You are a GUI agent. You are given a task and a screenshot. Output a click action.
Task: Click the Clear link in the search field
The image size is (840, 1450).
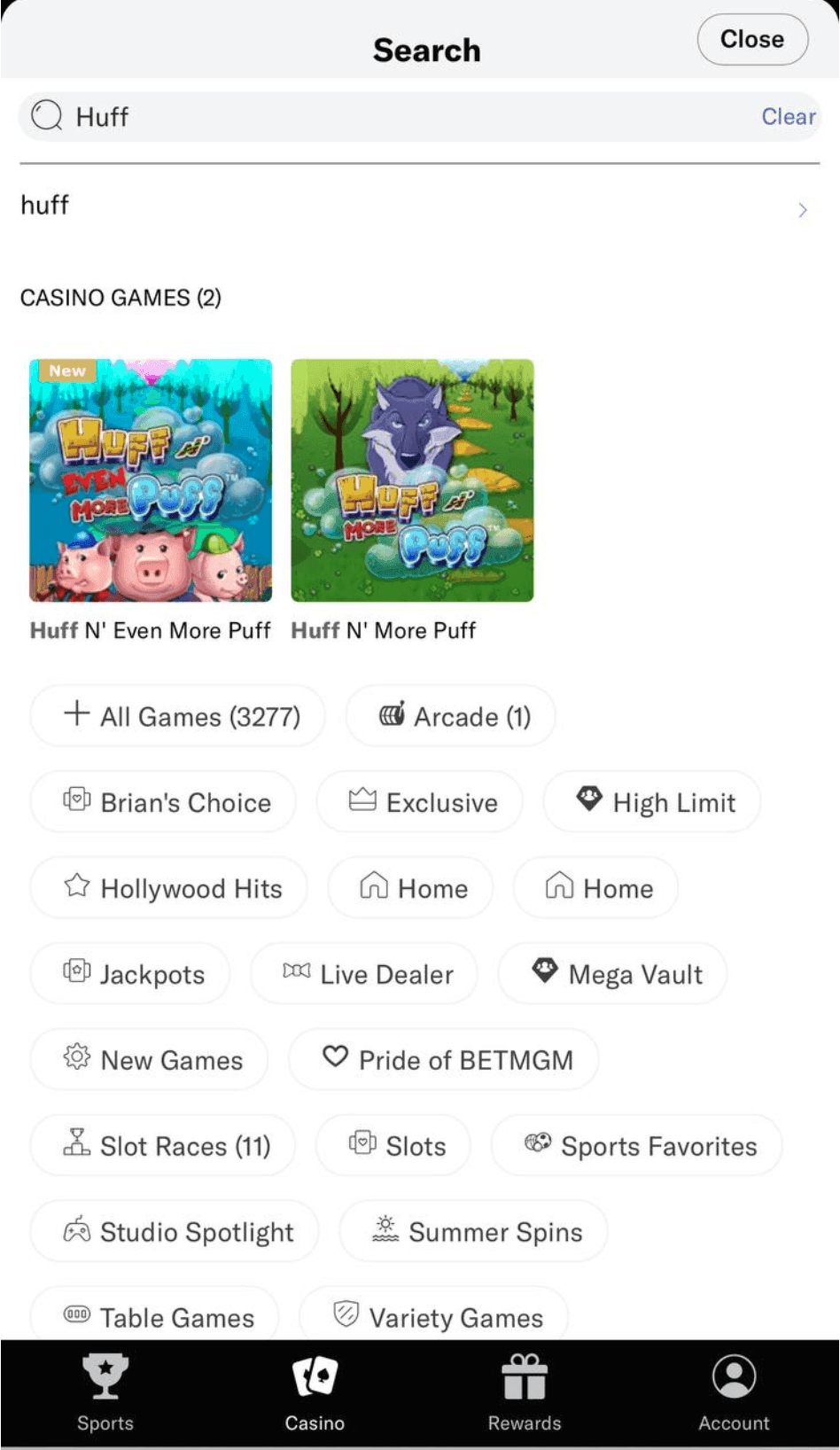788,116
